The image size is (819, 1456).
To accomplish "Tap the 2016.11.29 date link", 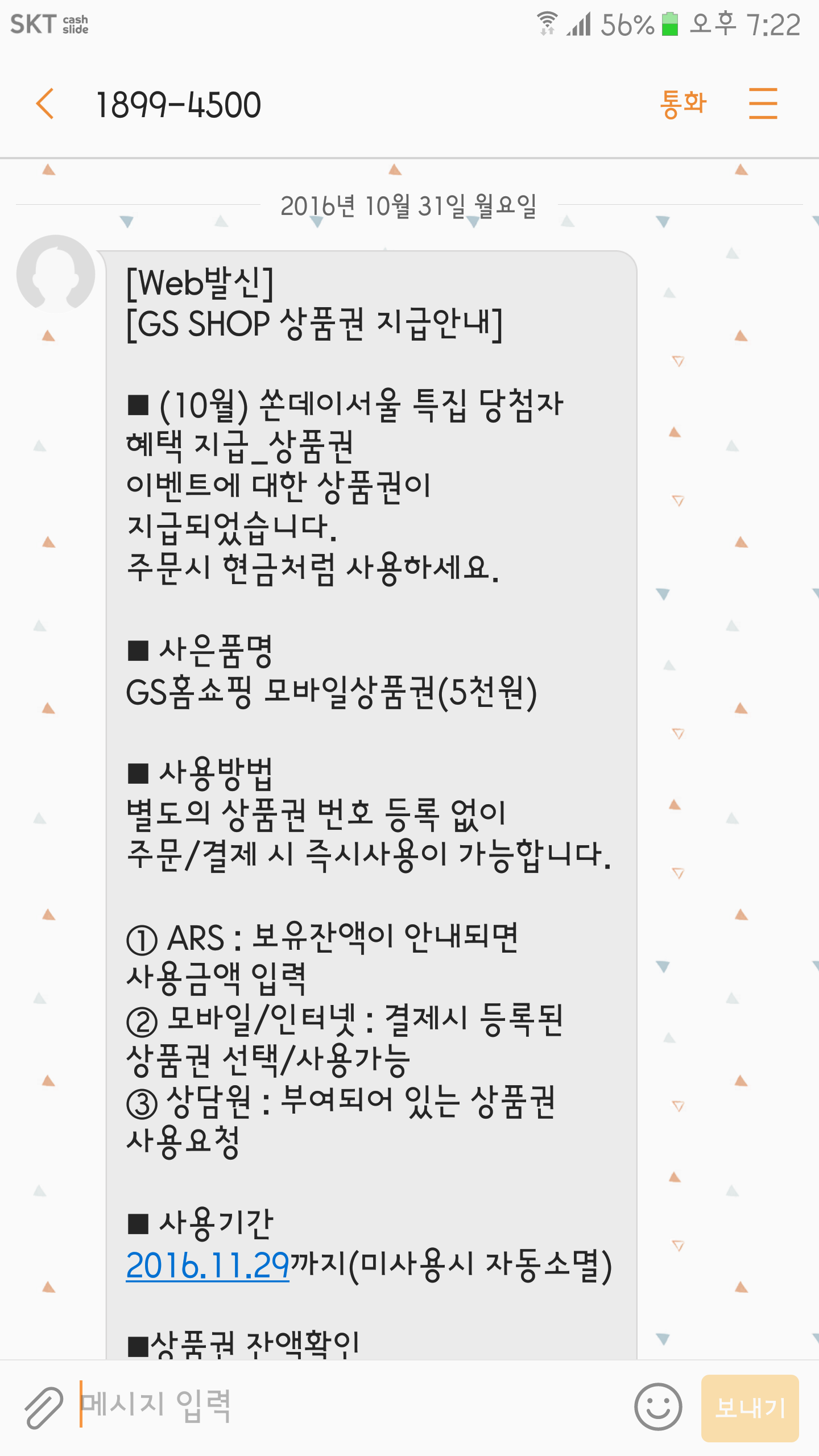I will point(208,1266).
